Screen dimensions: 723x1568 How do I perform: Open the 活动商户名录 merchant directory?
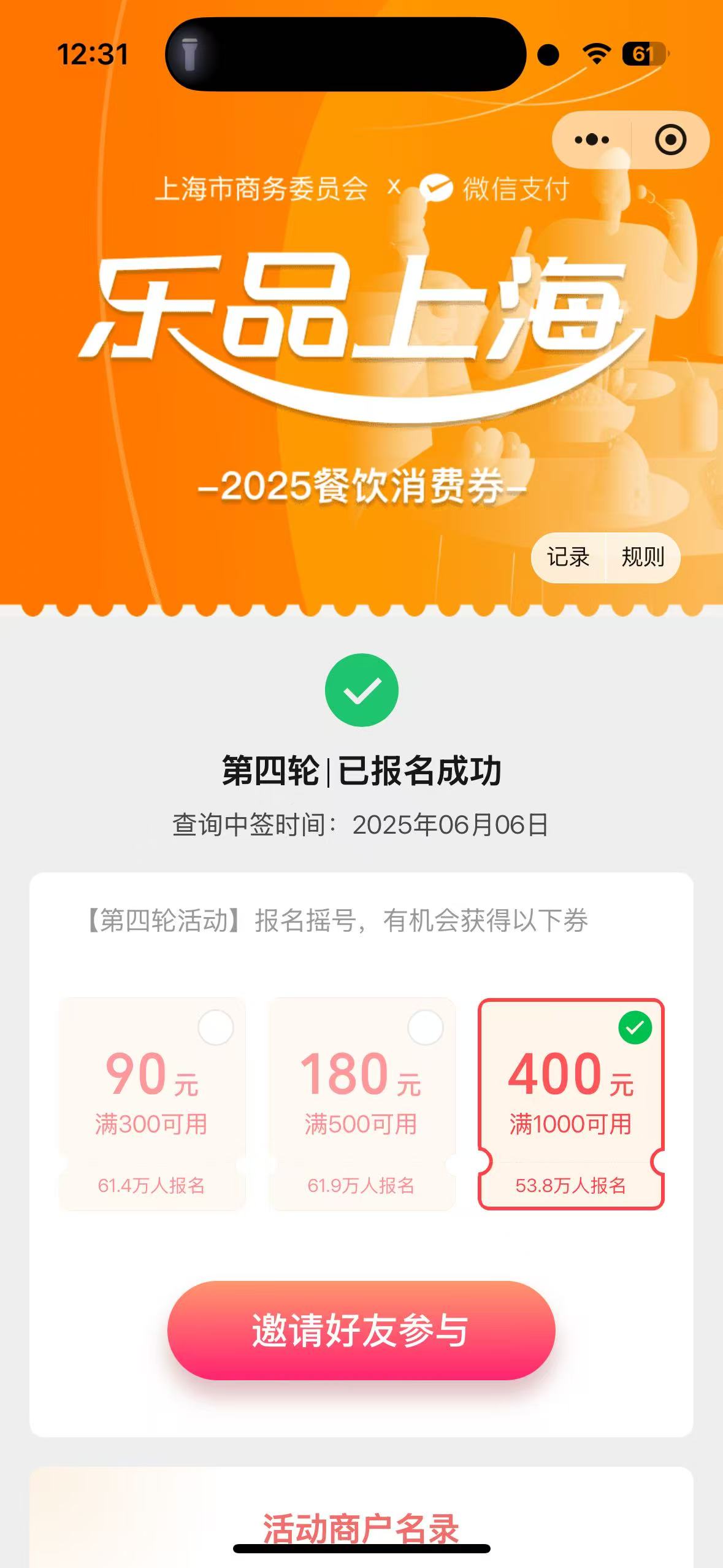[x=361, y=1528]
